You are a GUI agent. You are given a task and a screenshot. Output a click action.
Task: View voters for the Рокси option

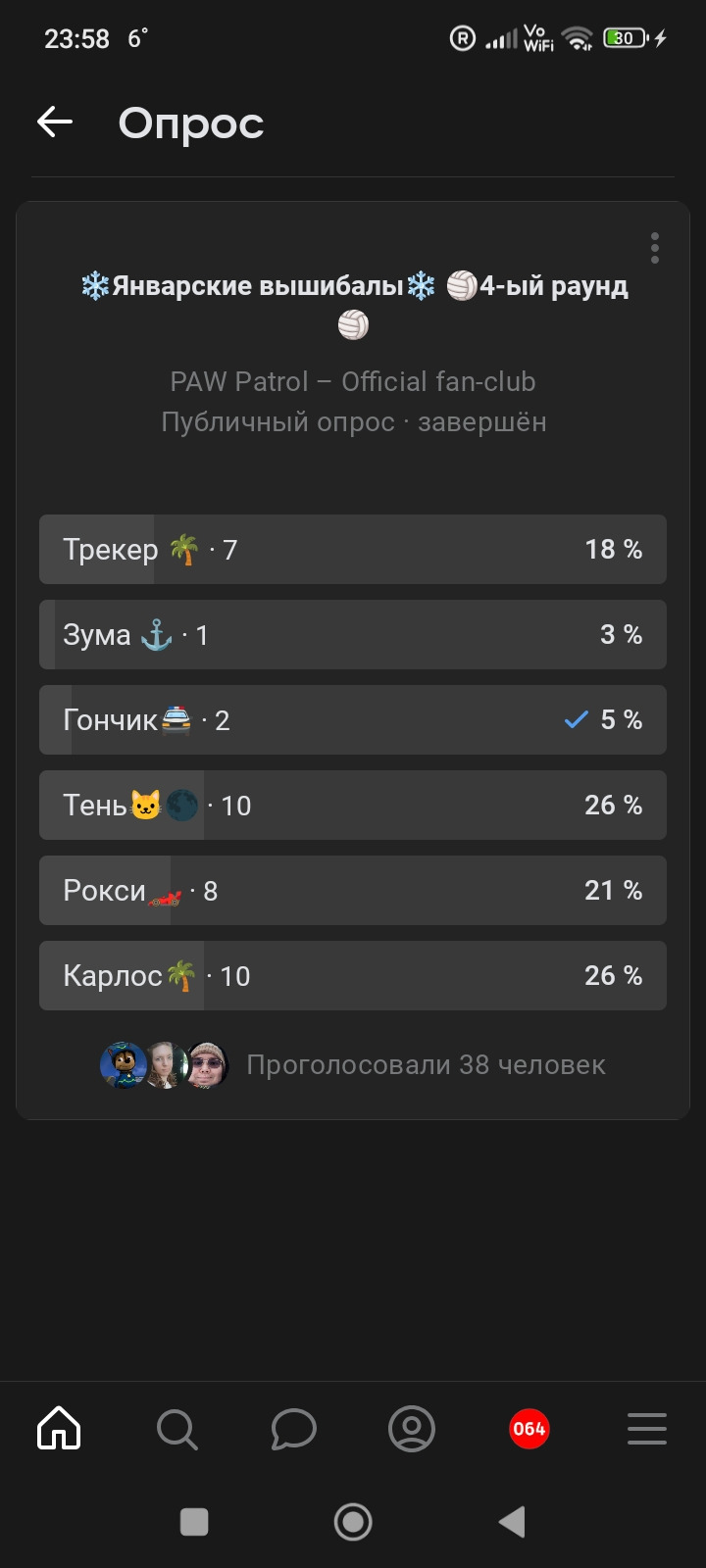(x=353, y=891)
